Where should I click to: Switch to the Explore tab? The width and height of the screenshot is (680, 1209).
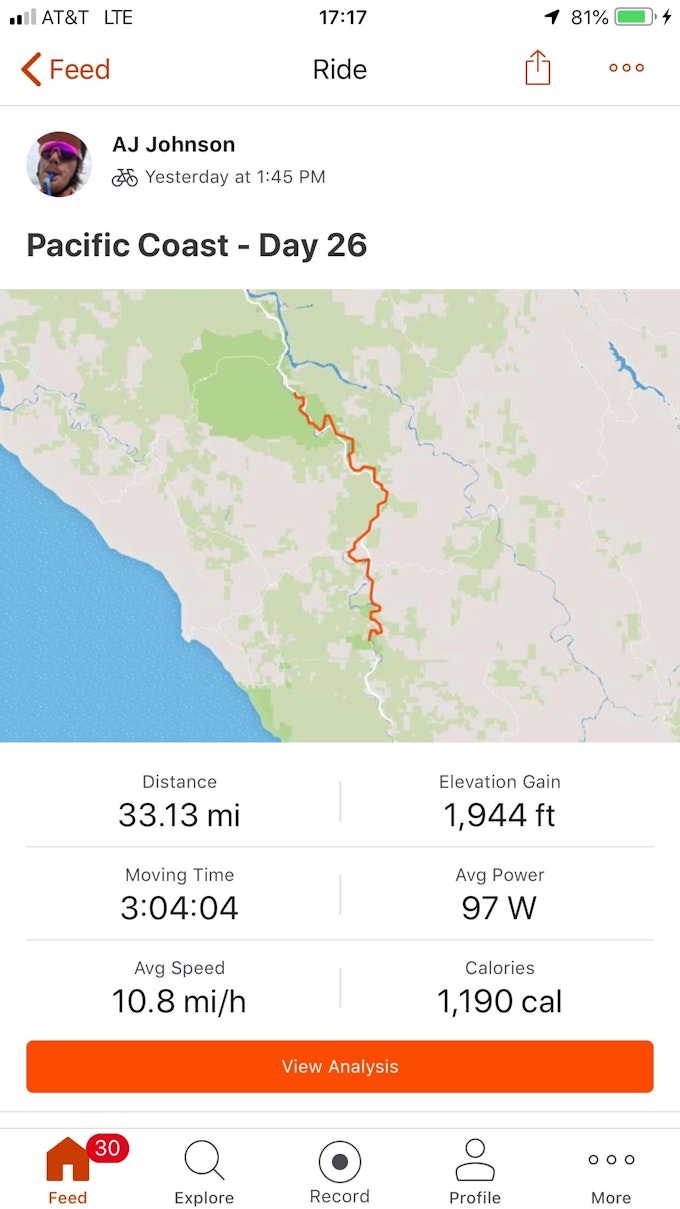[204, 1172]
